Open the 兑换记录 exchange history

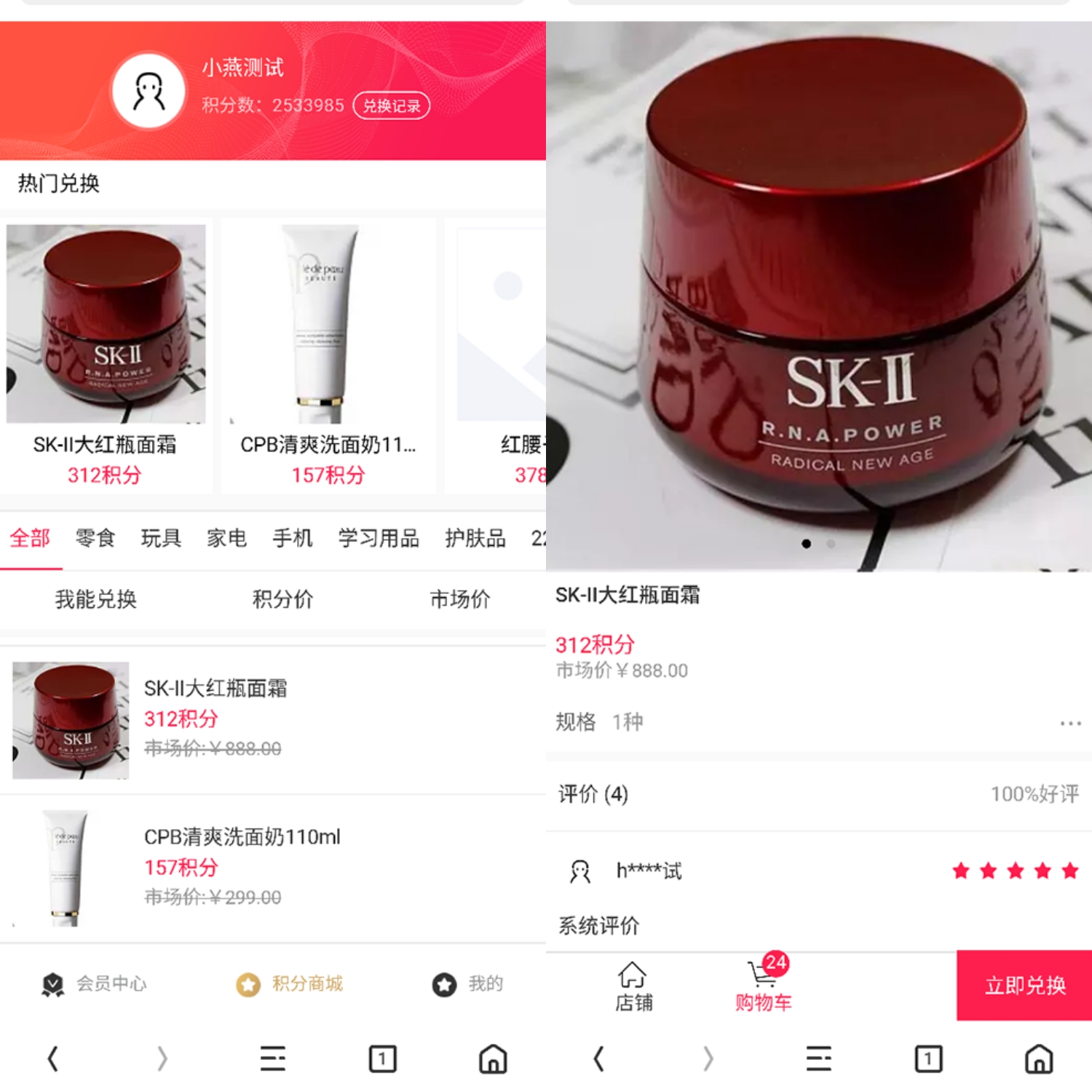[x=391, y=106]
